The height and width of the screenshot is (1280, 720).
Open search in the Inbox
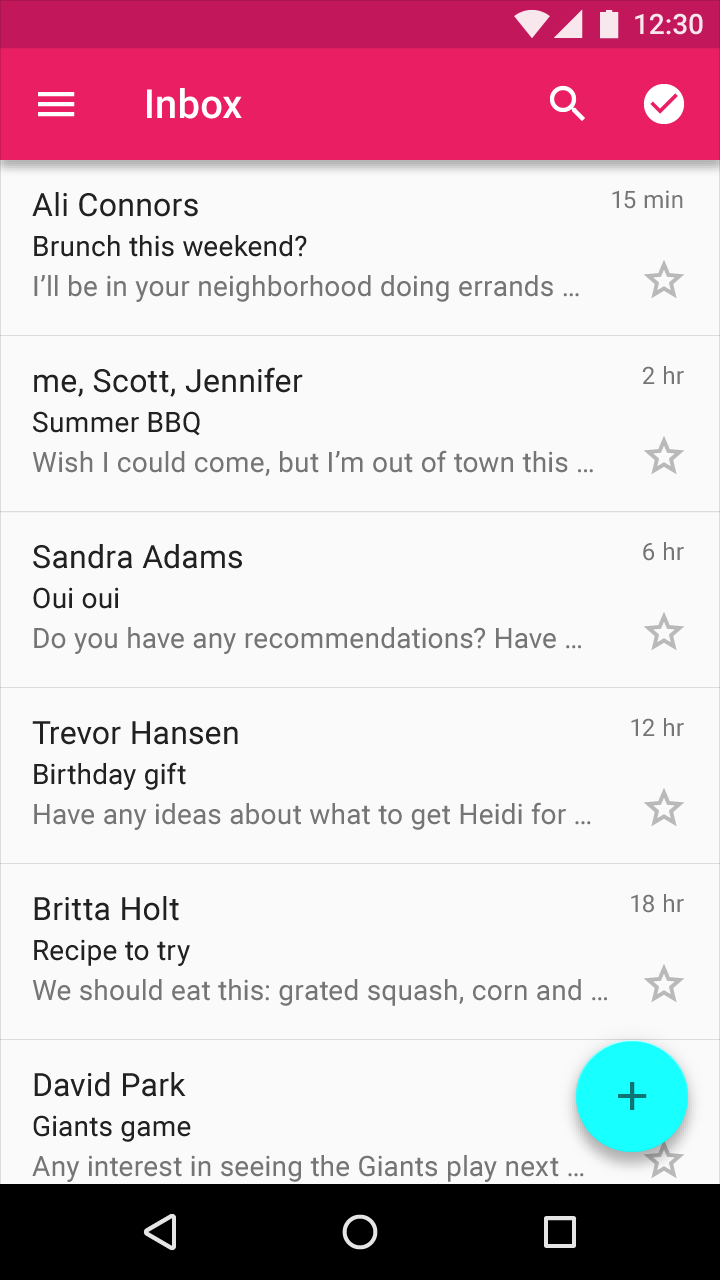tap(567, 104)
